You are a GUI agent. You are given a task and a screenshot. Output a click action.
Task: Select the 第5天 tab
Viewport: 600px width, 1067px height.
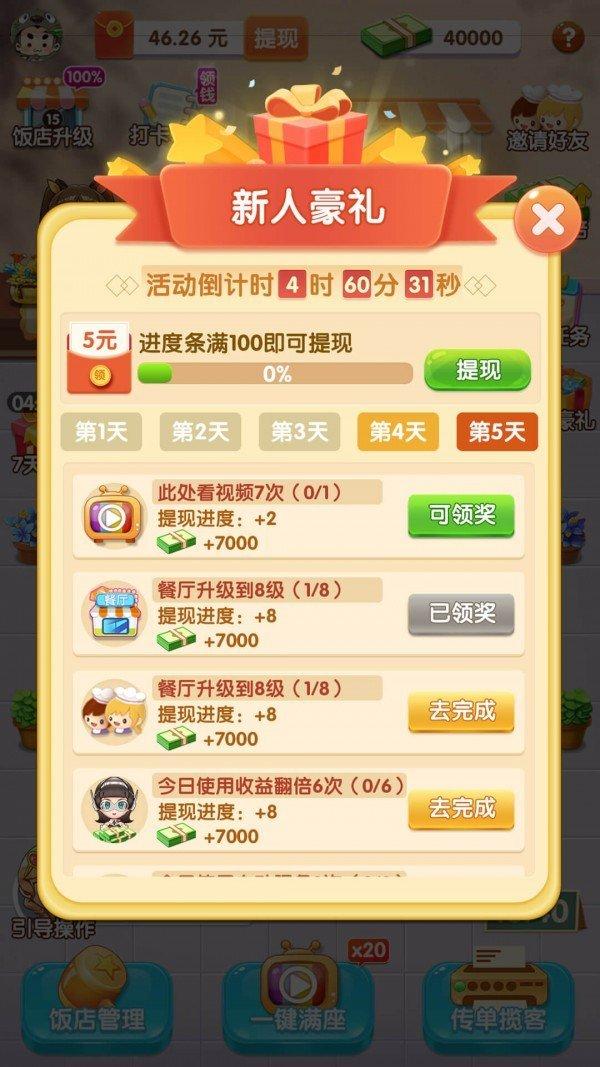(497, 432)
